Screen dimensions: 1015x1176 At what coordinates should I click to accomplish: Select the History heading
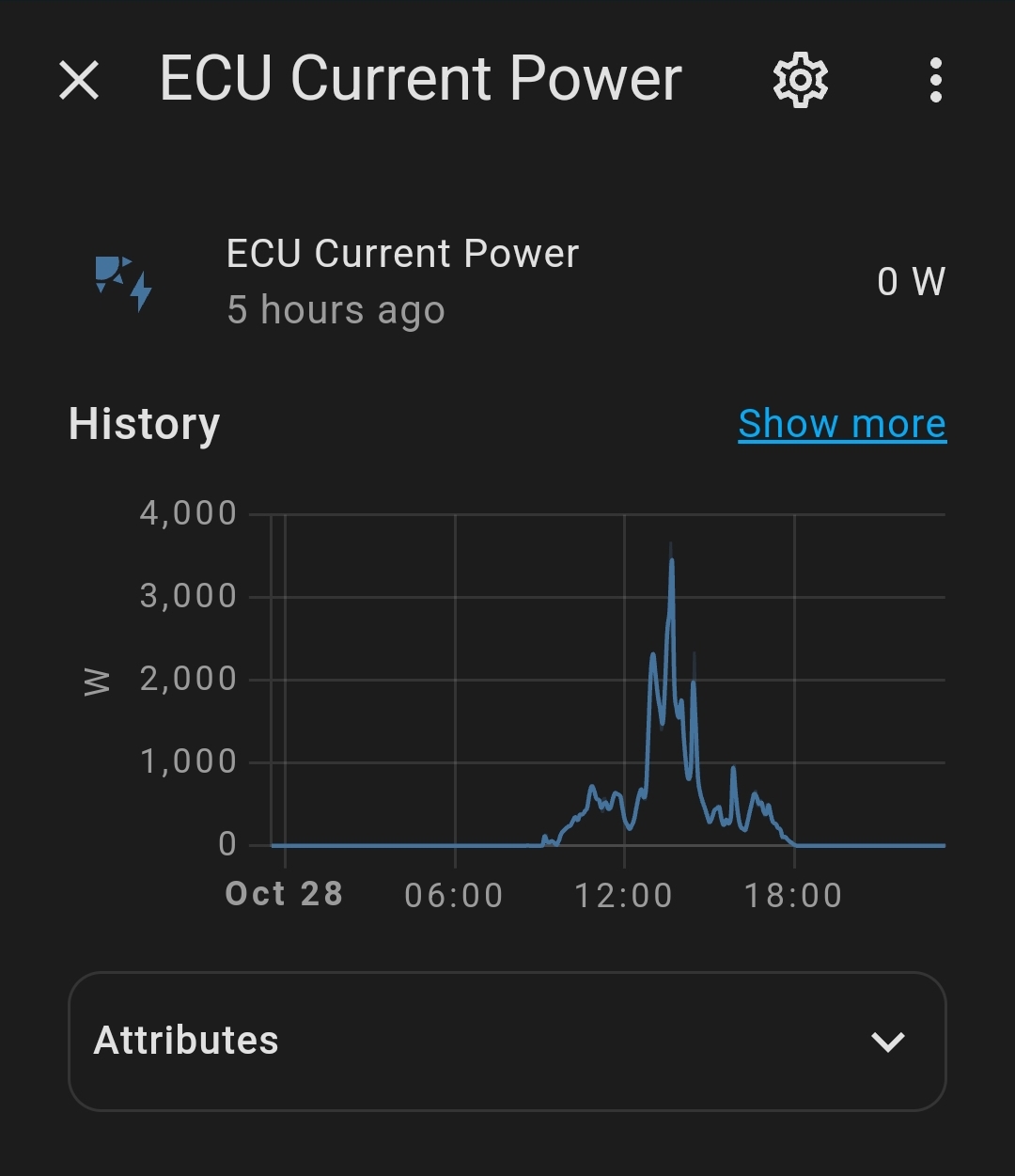143,424
